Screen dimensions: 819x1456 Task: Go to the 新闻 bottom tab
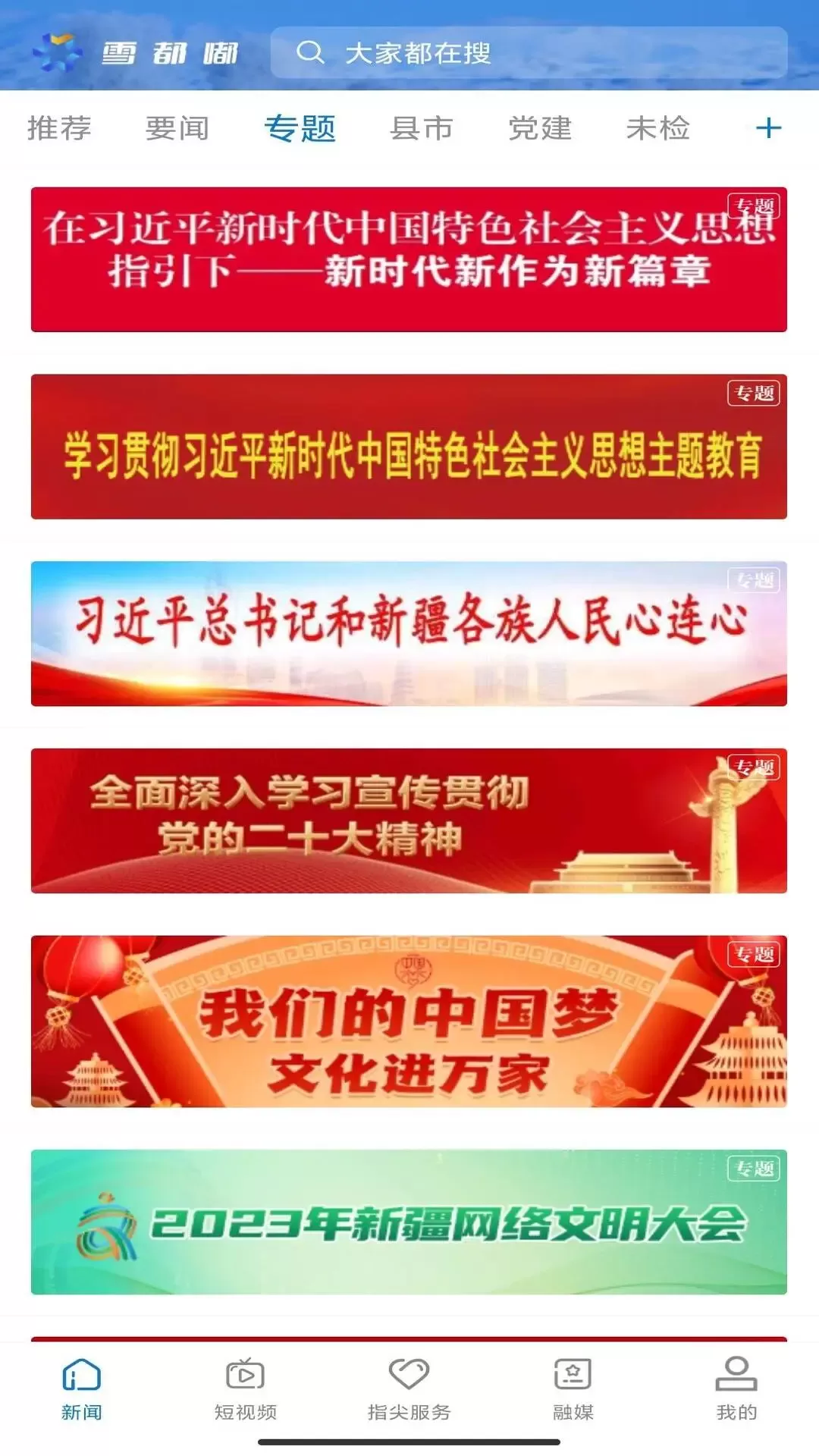coord(82,1389)
